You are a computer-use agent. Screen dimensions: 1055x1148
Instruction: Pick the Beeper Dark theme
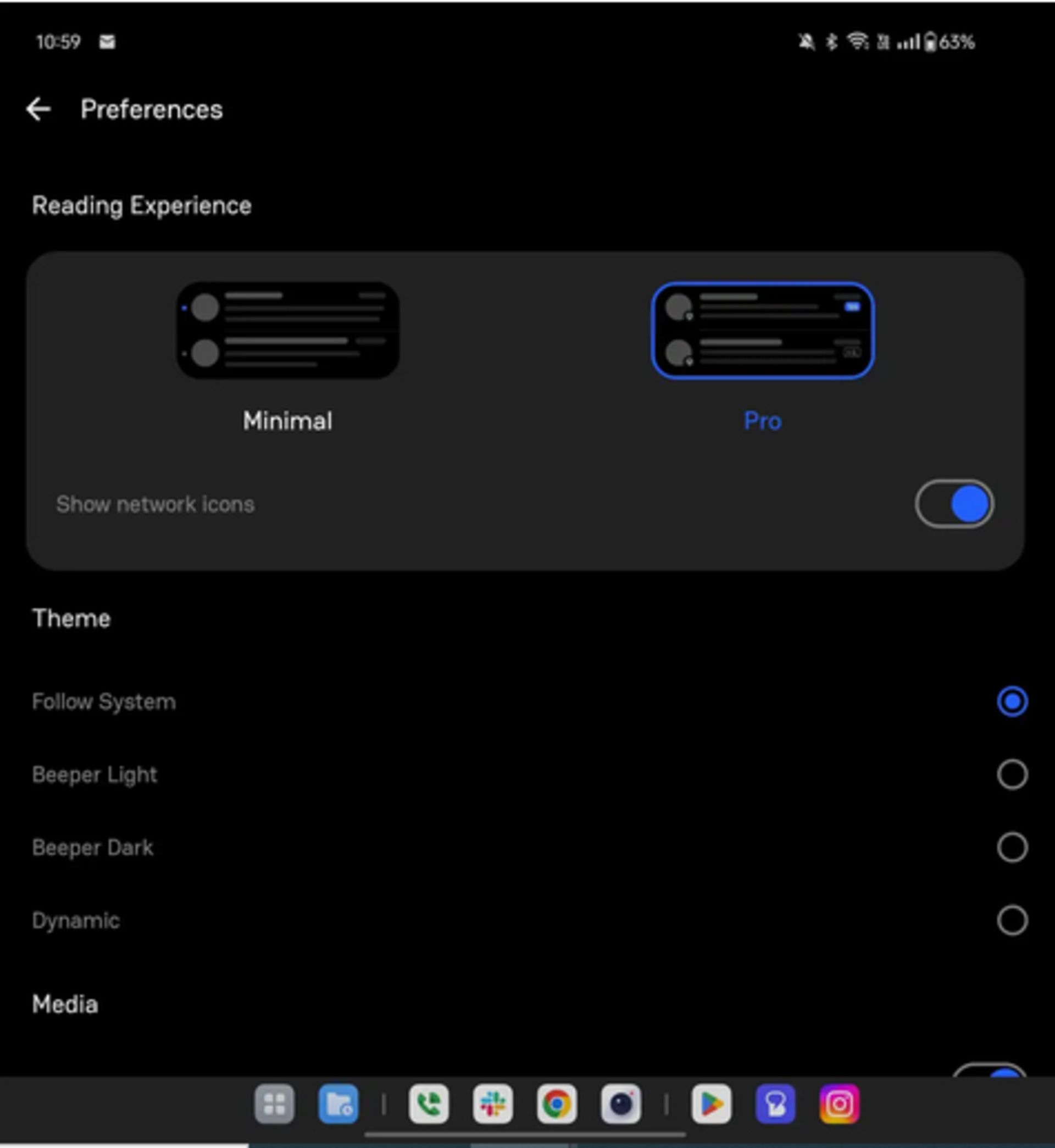(1012, 848)
